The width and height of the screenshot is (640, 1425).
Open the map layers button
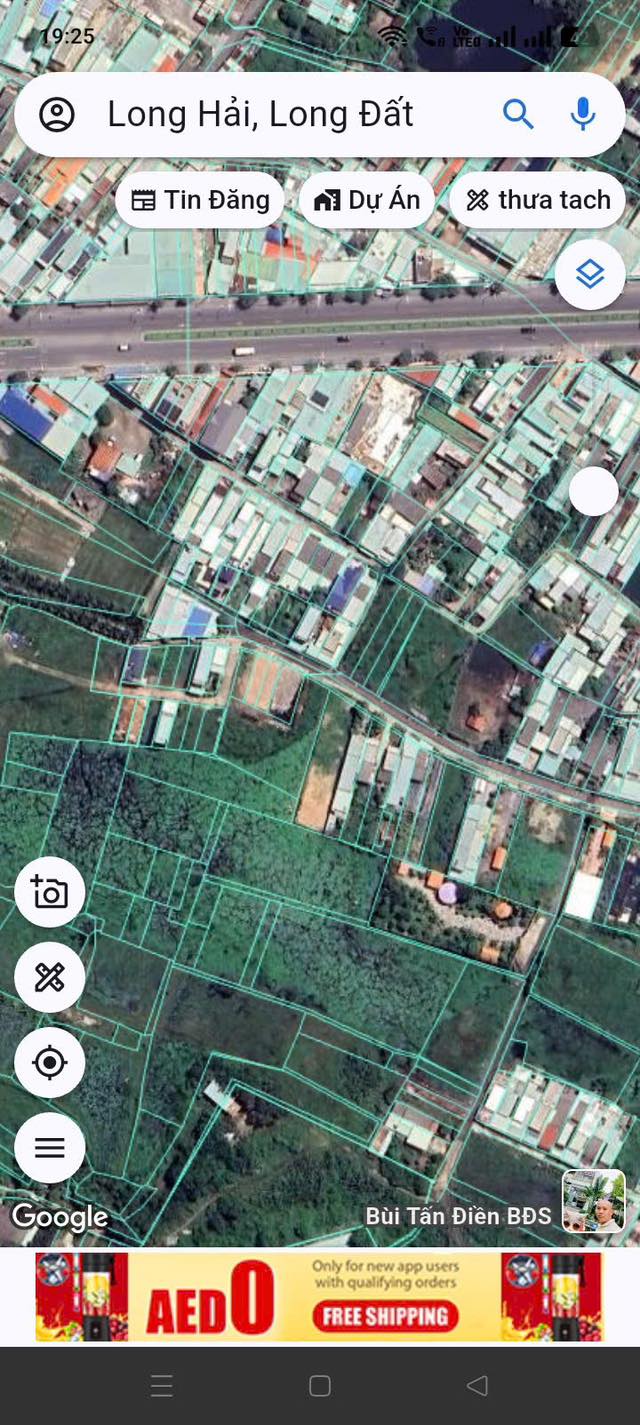tap(590, 274)
